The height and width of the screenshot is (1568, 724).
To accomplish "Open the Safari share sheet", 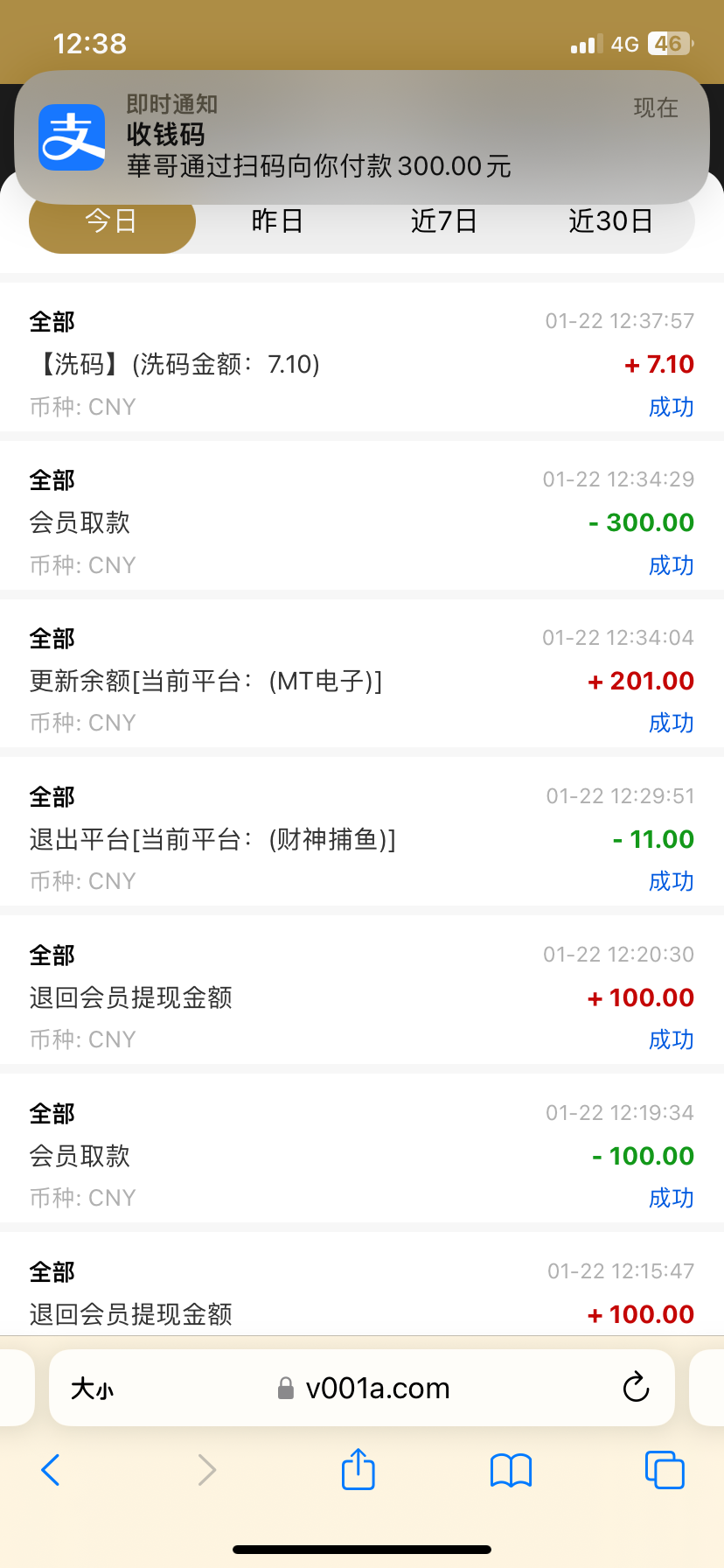I will tap(358, 1469).
